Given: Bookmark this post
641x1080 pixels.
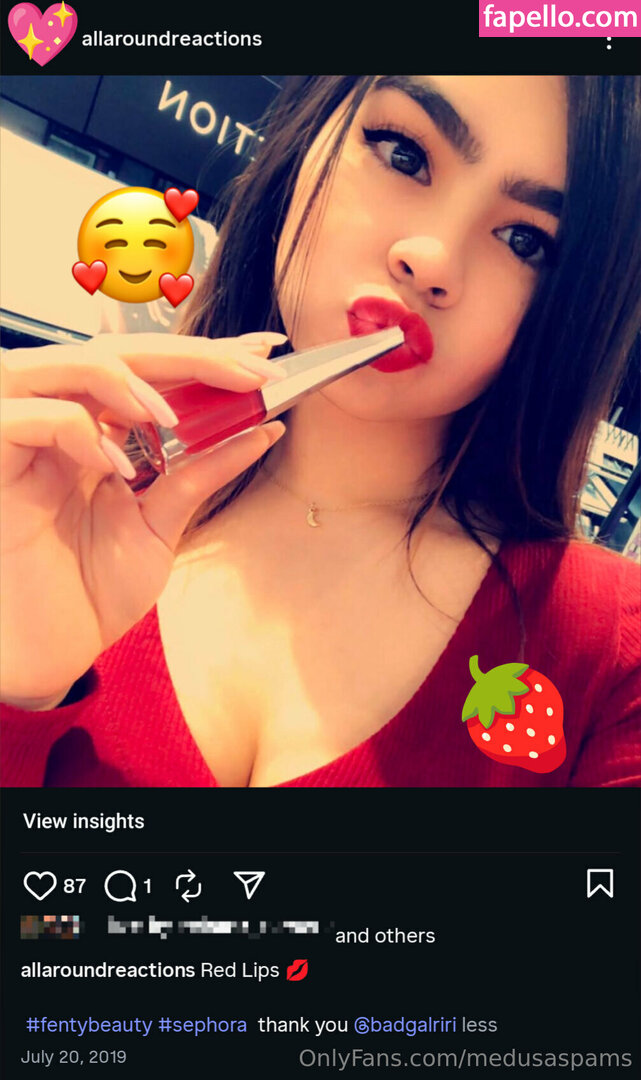Looking at the screenshot, I should pos(599,883).
